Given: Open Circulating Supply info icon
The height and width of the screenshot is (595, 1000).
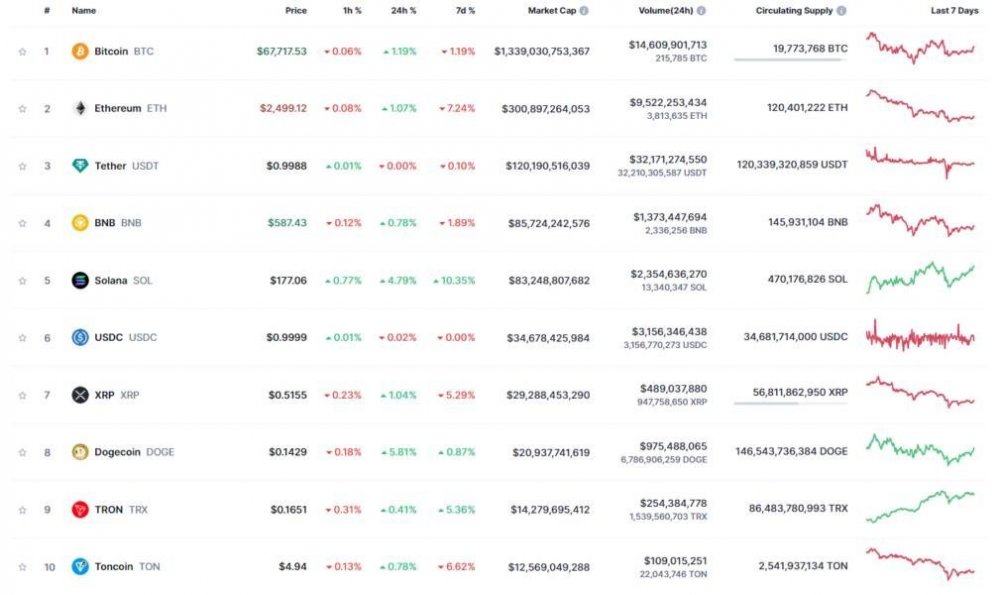Looking at the screenshot, I should tap(841, 11).
